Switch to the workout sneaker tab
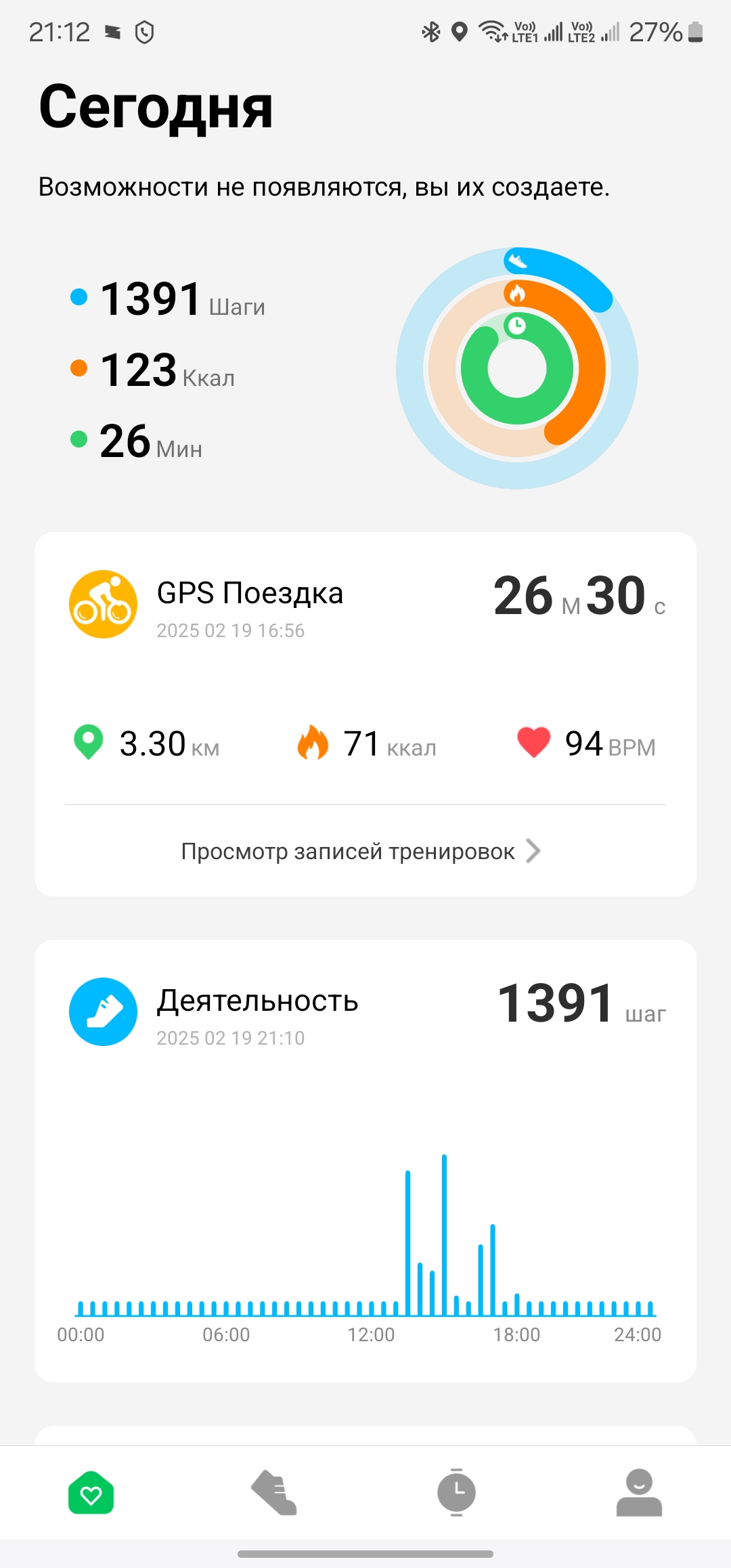Image resolution: width=731 pixels, height=1568 pixels. [x=274, y=1493]
